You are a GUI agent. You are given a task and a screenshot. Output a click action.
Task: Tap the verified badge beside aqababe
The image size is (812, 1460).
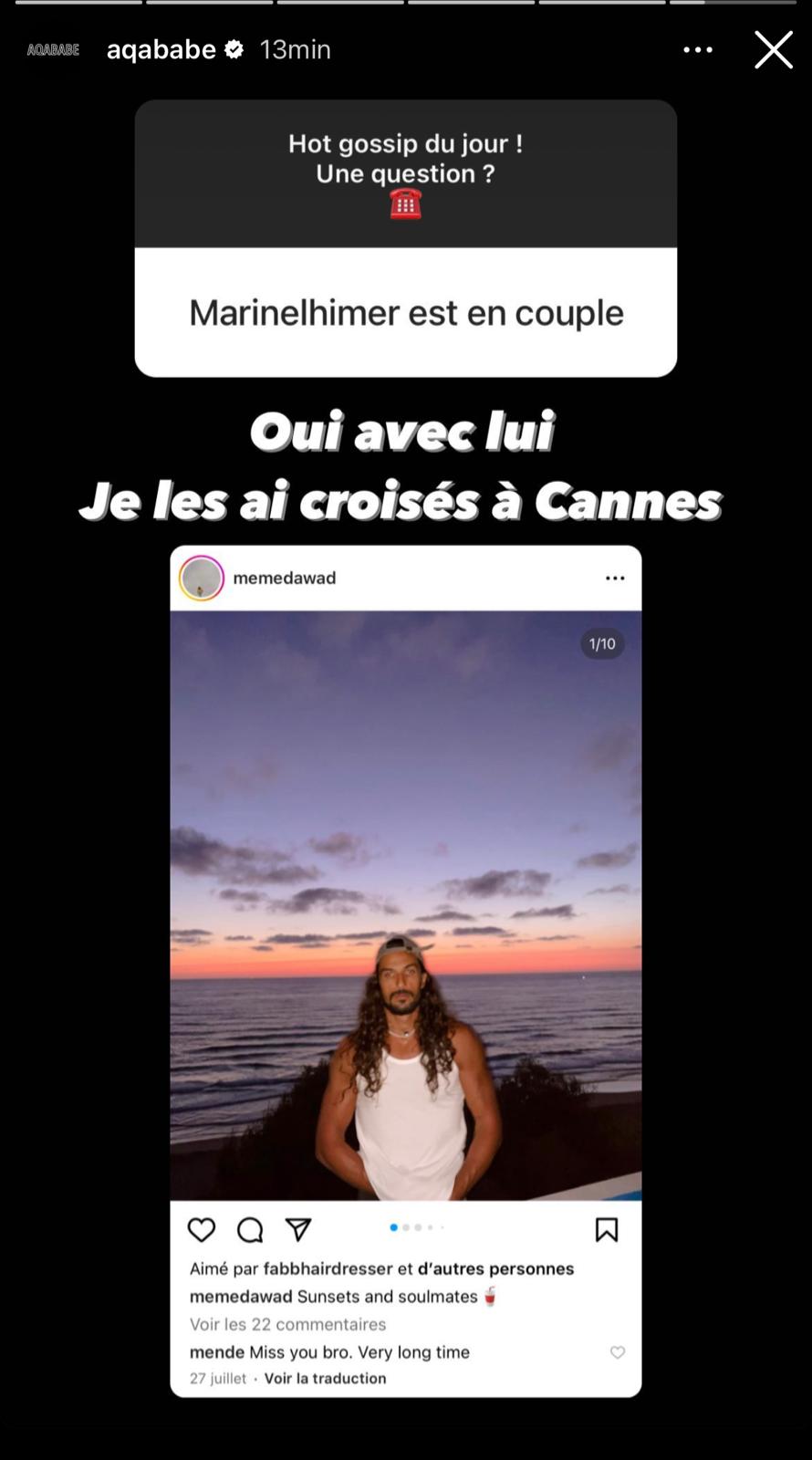coord(235,49)
